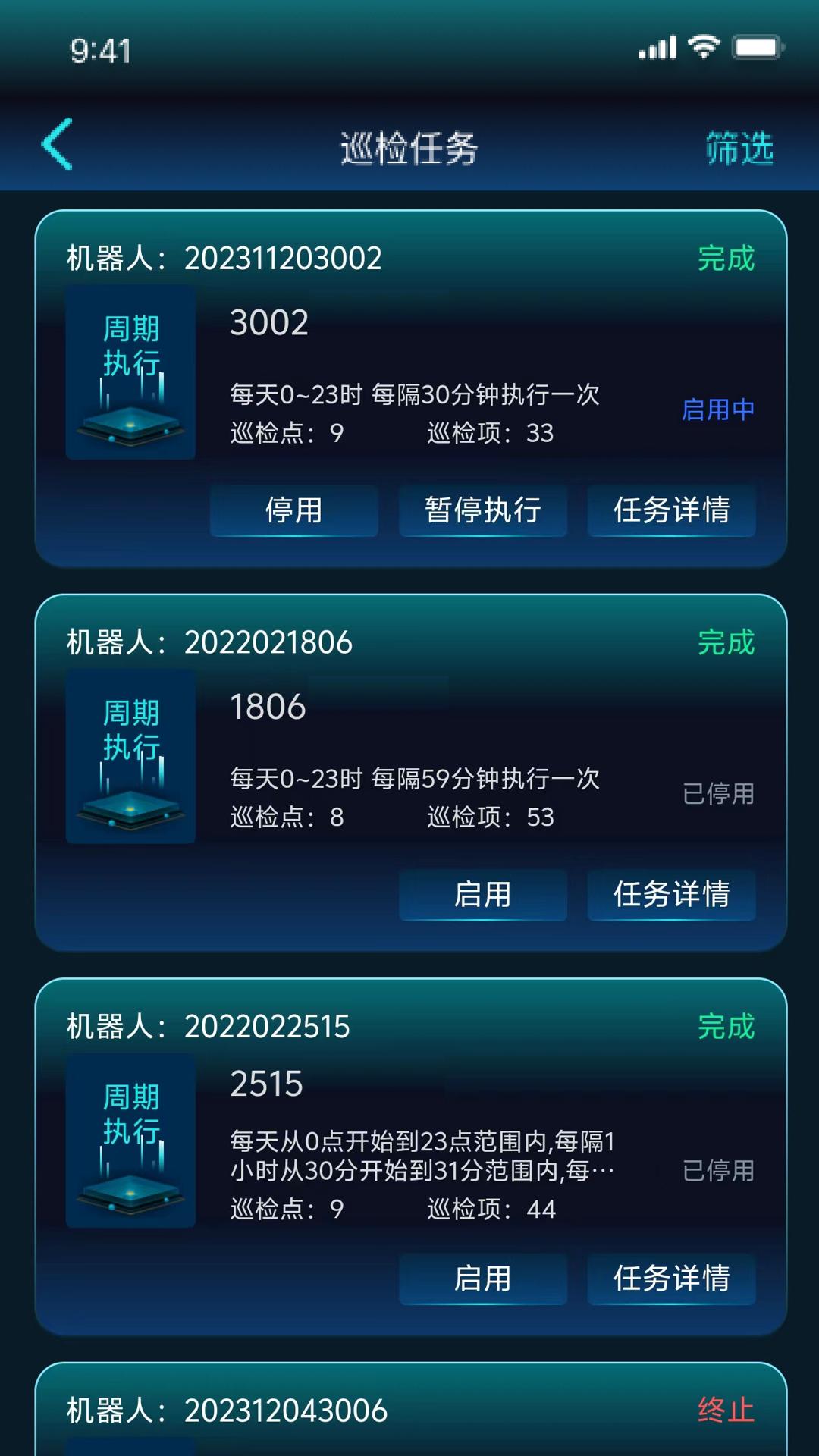View 任务详情 for task 3002
Image resolution: width=819 pixels, height=1456 pixels.
[671, 510]
